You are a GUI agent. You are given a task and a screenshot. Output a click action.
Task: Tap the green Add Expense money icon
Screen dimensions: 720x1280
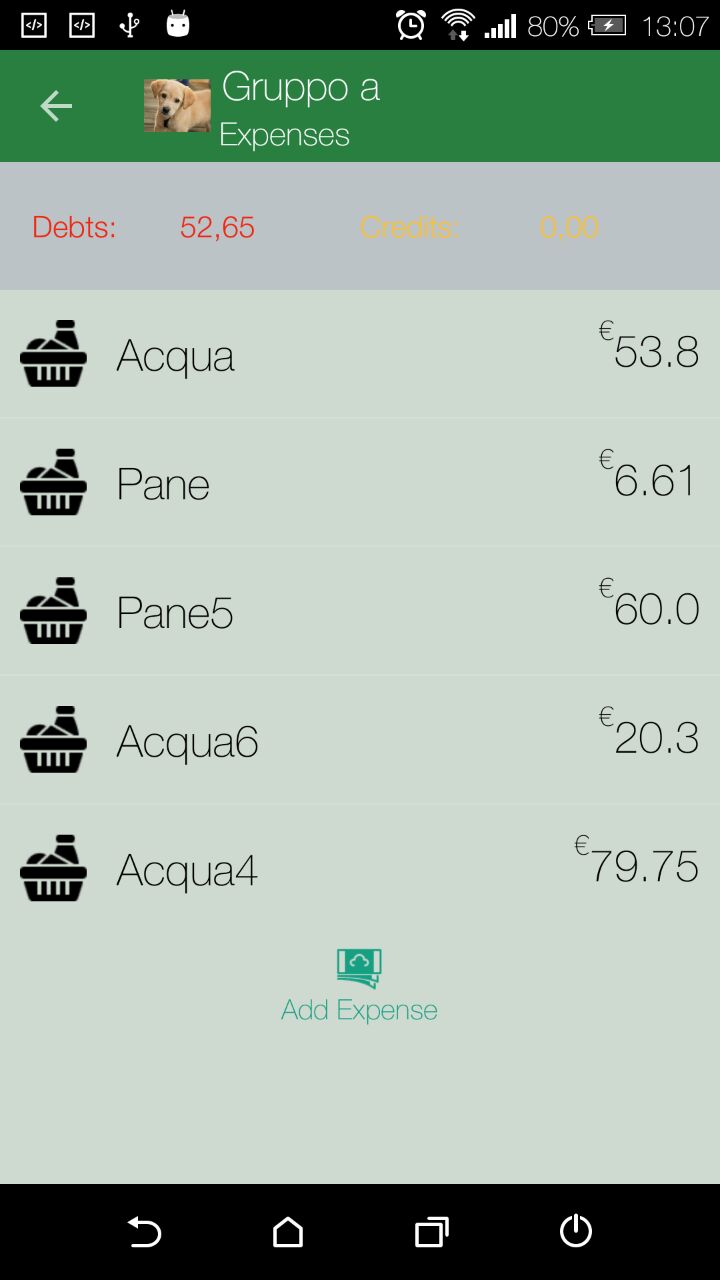pos(359,963)
